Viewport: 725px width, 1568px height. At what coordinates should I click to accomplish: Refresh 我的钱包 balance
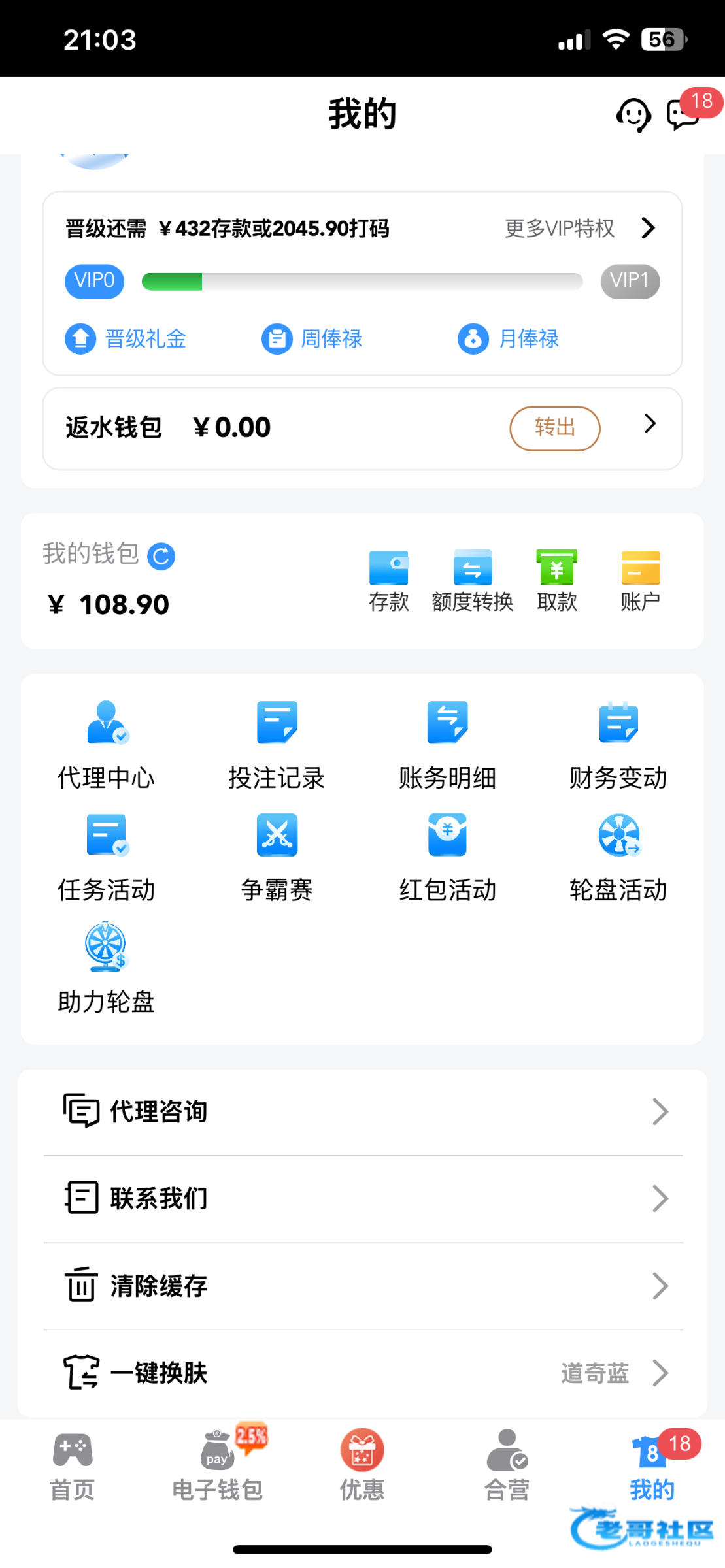coord(161,557)
